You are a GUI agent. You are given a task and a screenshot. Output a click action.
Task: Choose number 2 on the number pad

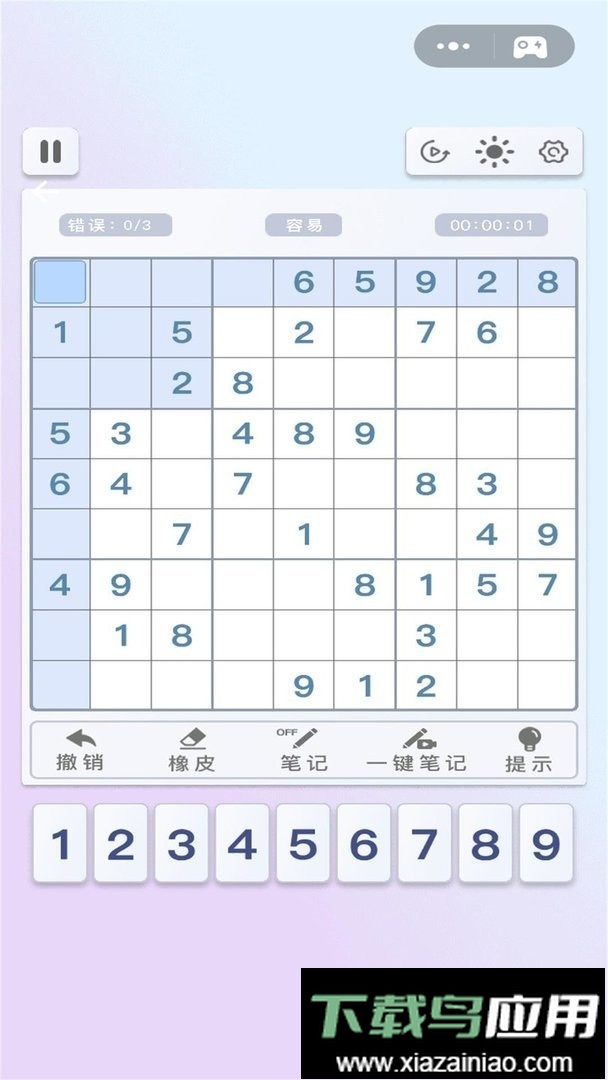coord(121,844)
